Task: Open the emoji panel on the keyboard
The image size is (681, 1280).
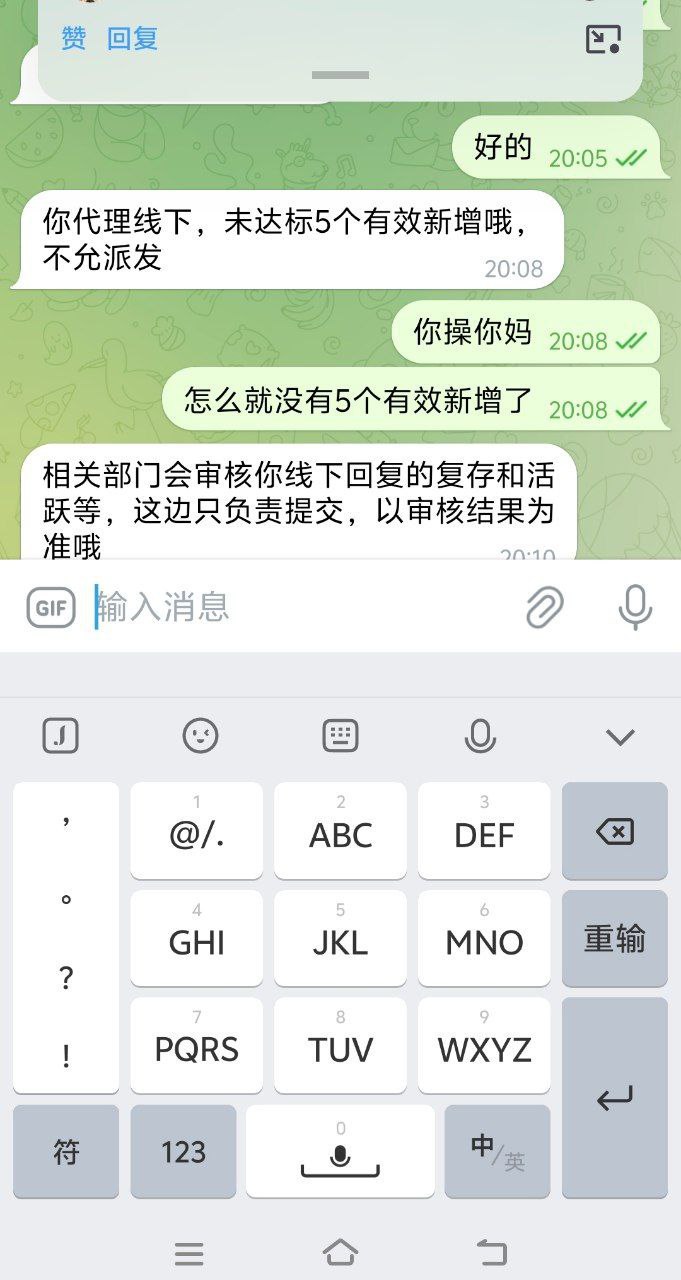Action: 200,737
